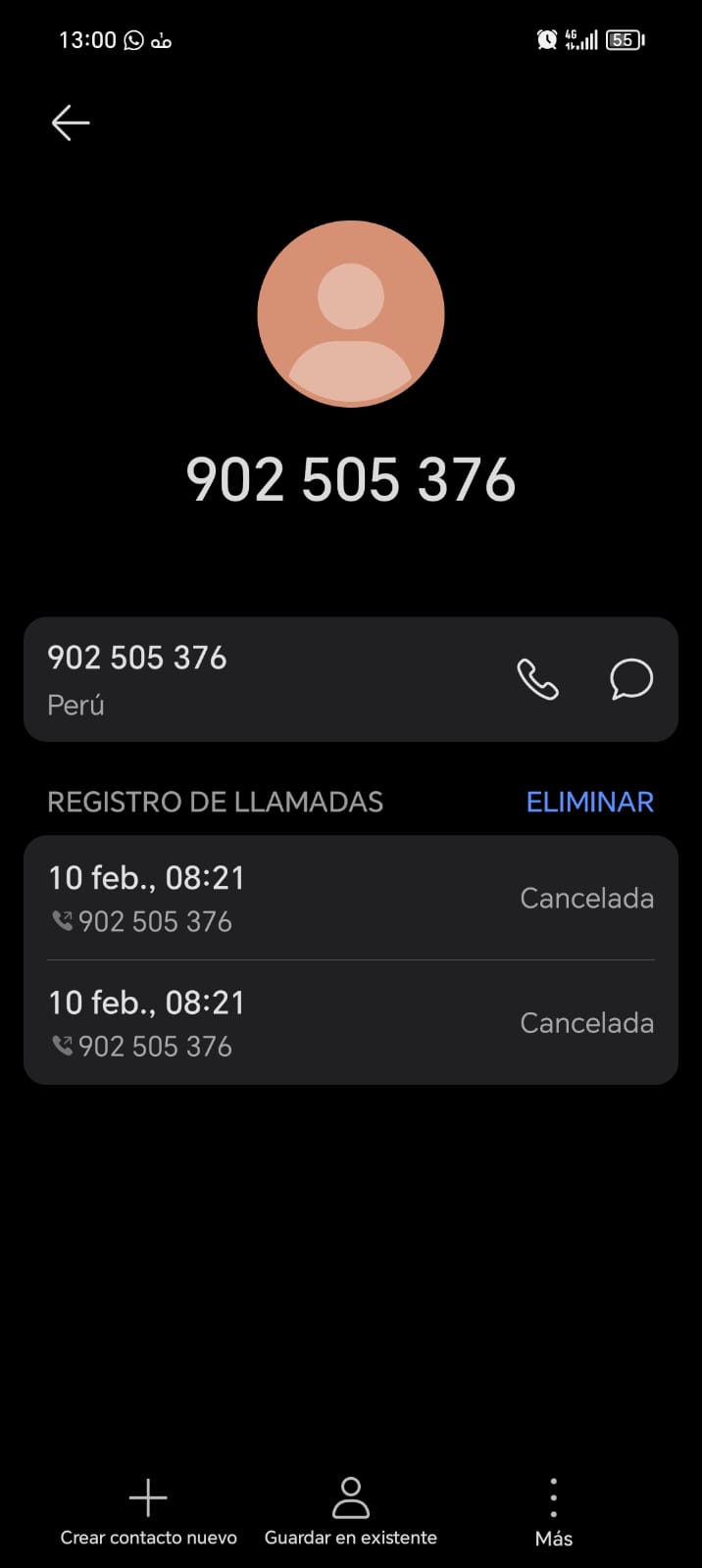Choose Guardar en existente

[x=350, y=1512]
